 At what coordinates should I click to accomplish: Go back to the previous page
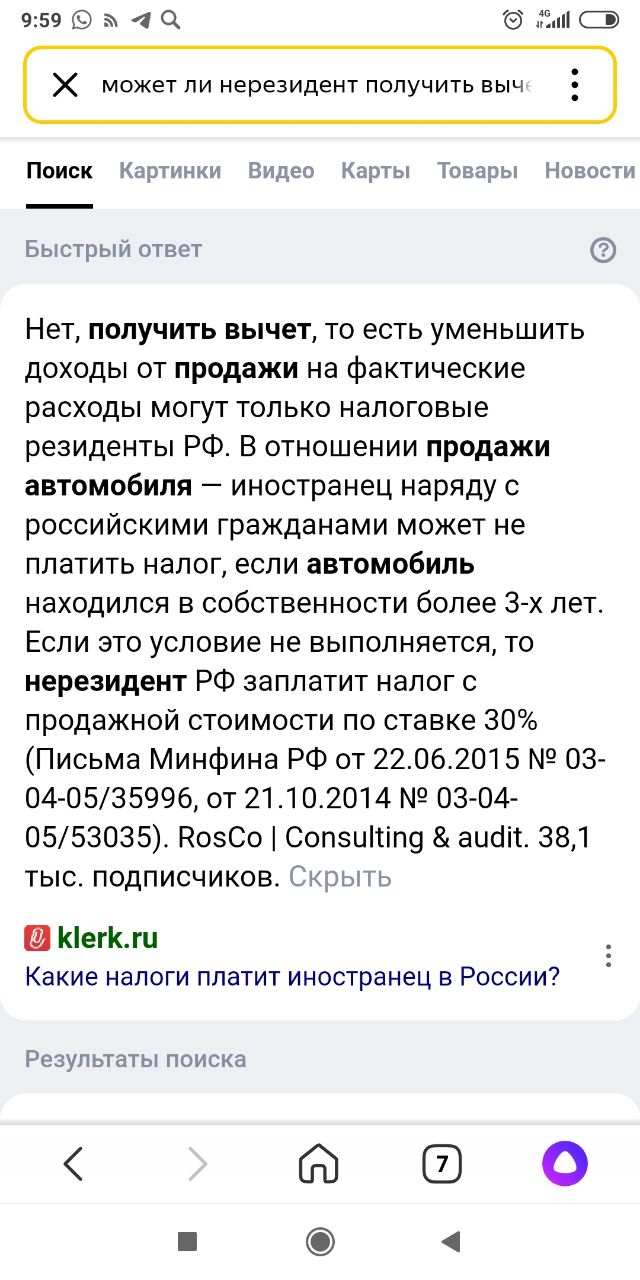click(x=73, y=1163)
